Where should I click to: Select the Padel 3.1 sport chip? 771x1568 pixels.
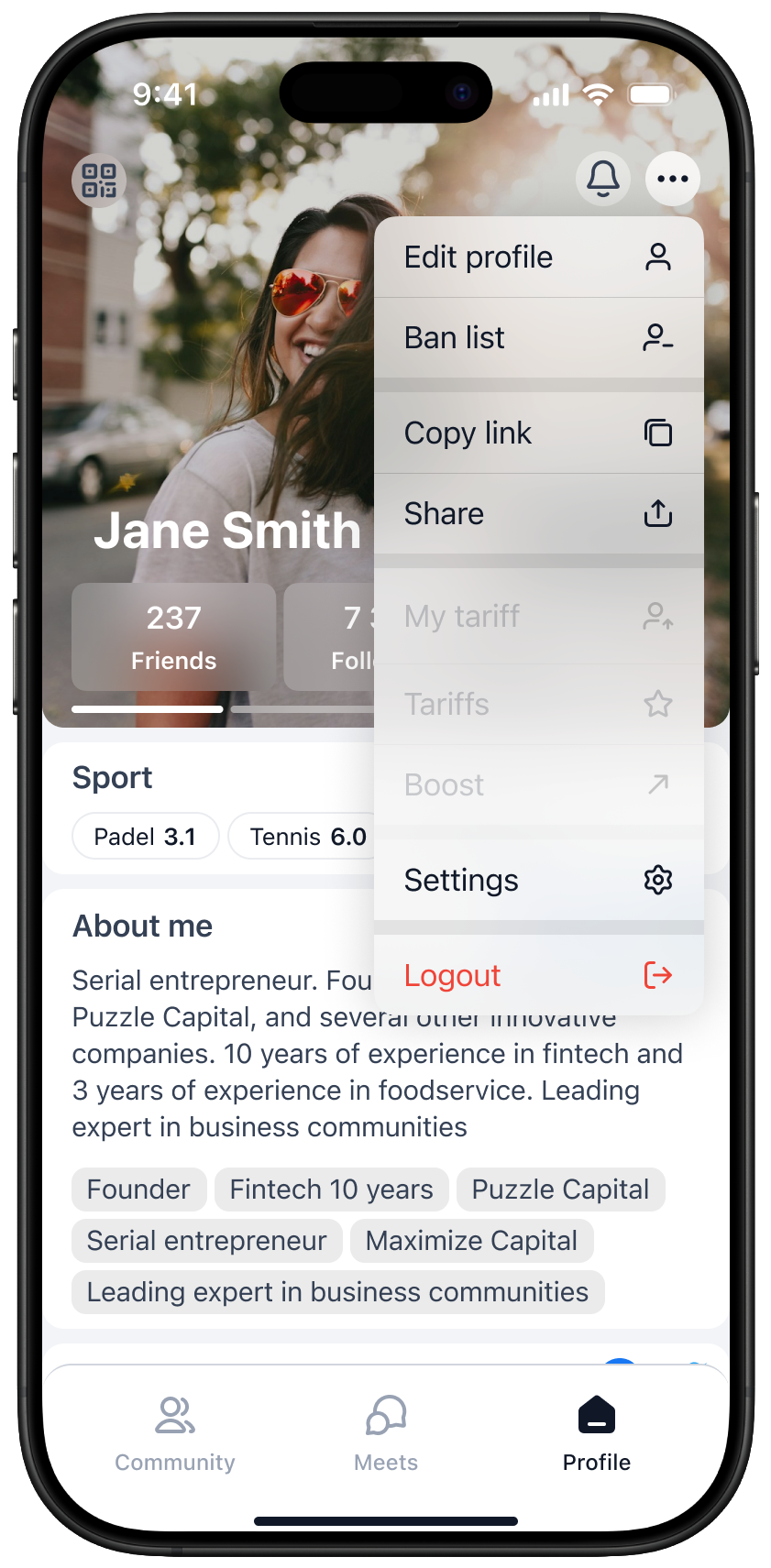tap(145, 836)
